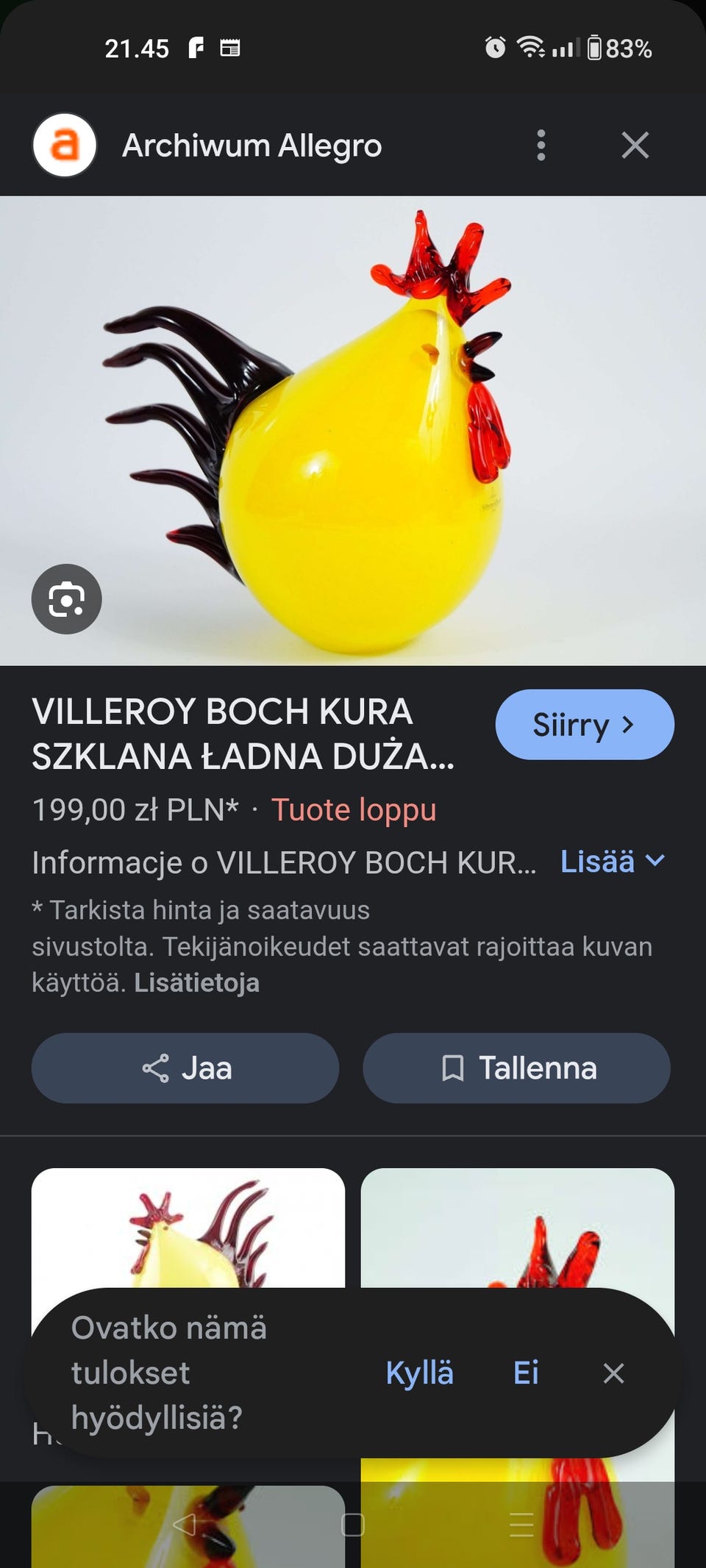Tap the calendar icon in the status bar
The width and height of the screenshot is (706, 1568).
point(229,49)
